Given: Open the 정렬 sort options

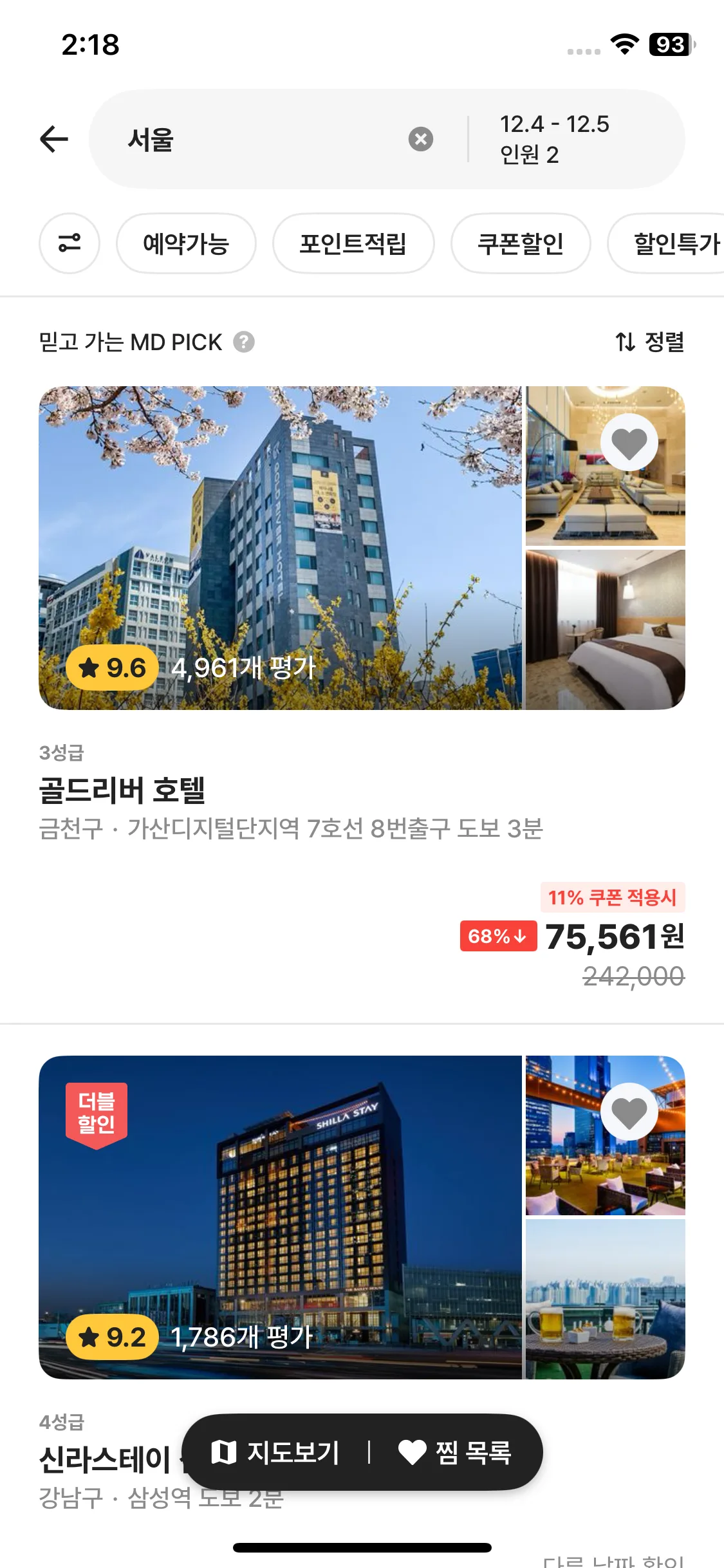Looking at the screenshot, I should [x=649, y=342].
